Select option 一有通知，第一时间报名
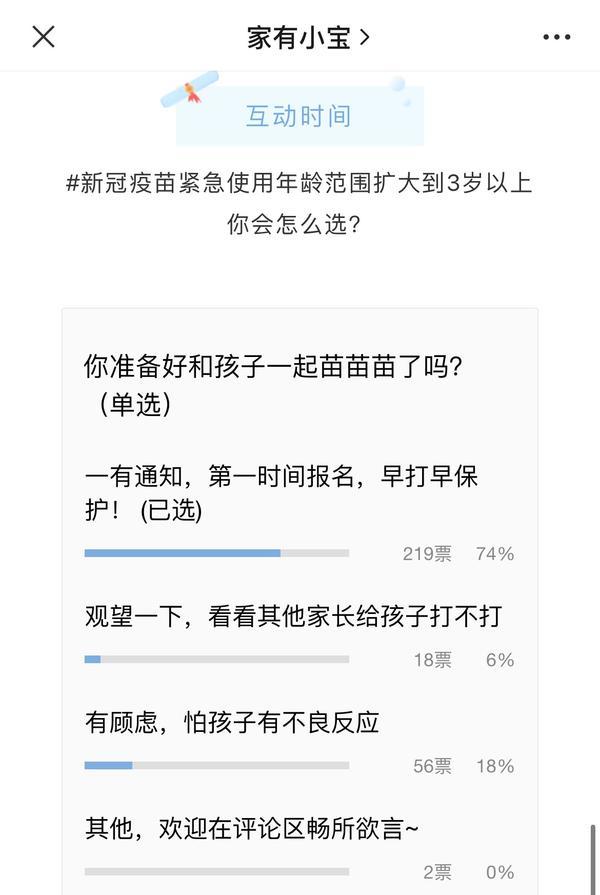The width and height of the screenshot is (600, 895). click(282, 492)
